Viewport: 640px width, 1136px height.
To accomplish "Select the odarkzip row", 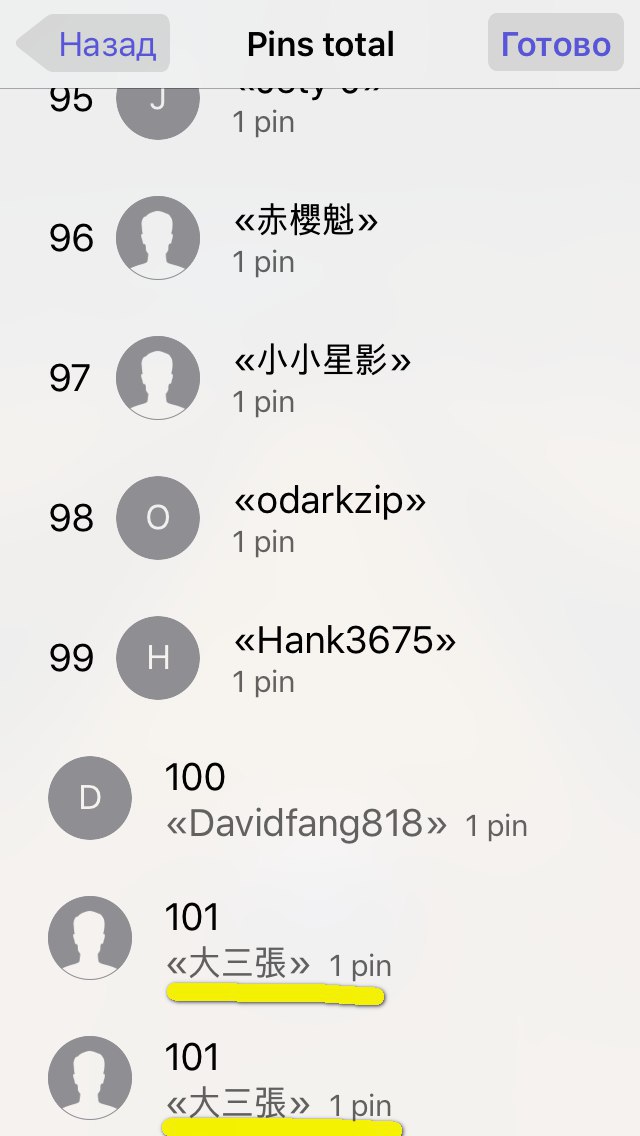I will pyautogui.click(x=320, y=518).
